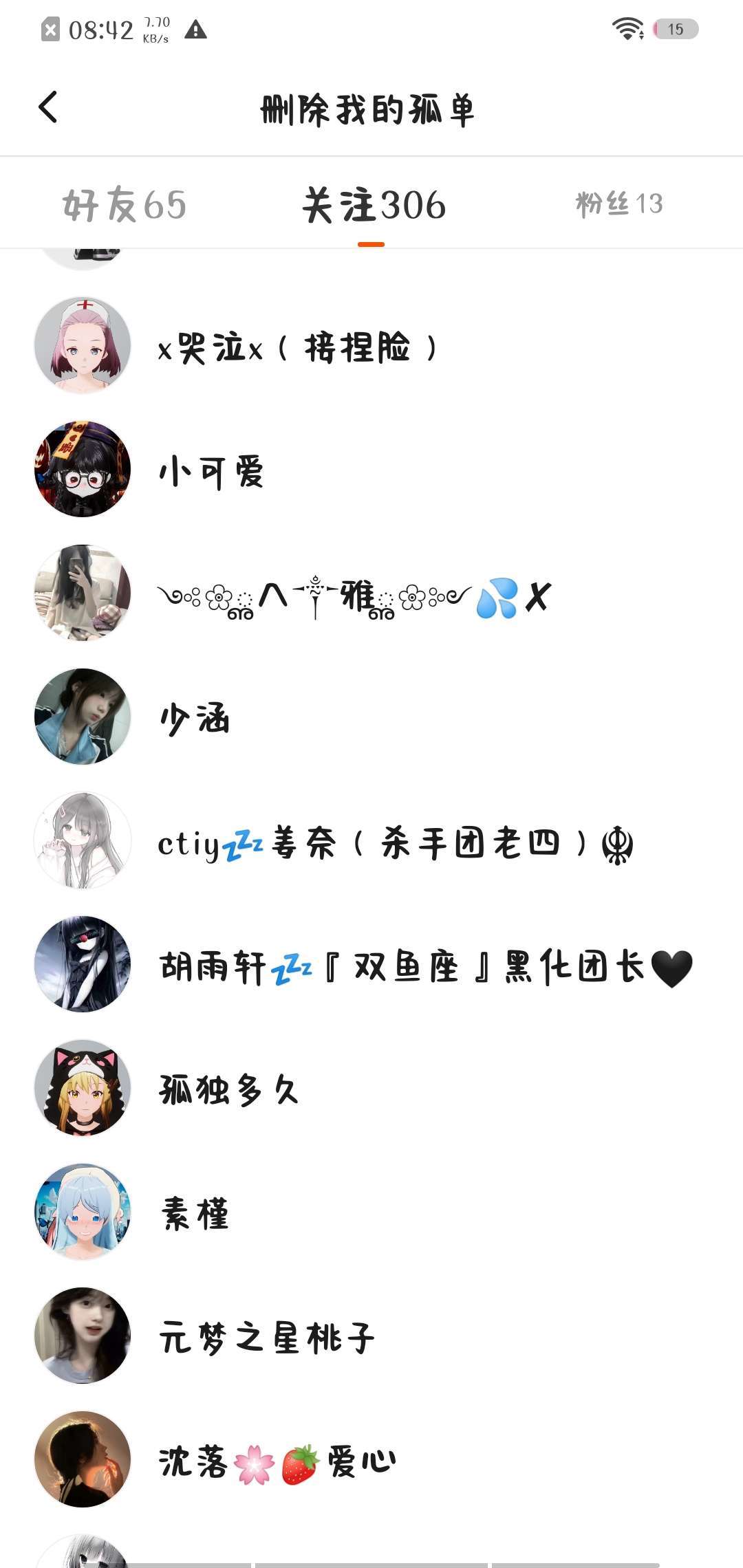View 胡雨轩『双鱼座』黑化团长 profile
The height and width of the screenshot is (1568, 743).
pos(425,967)
